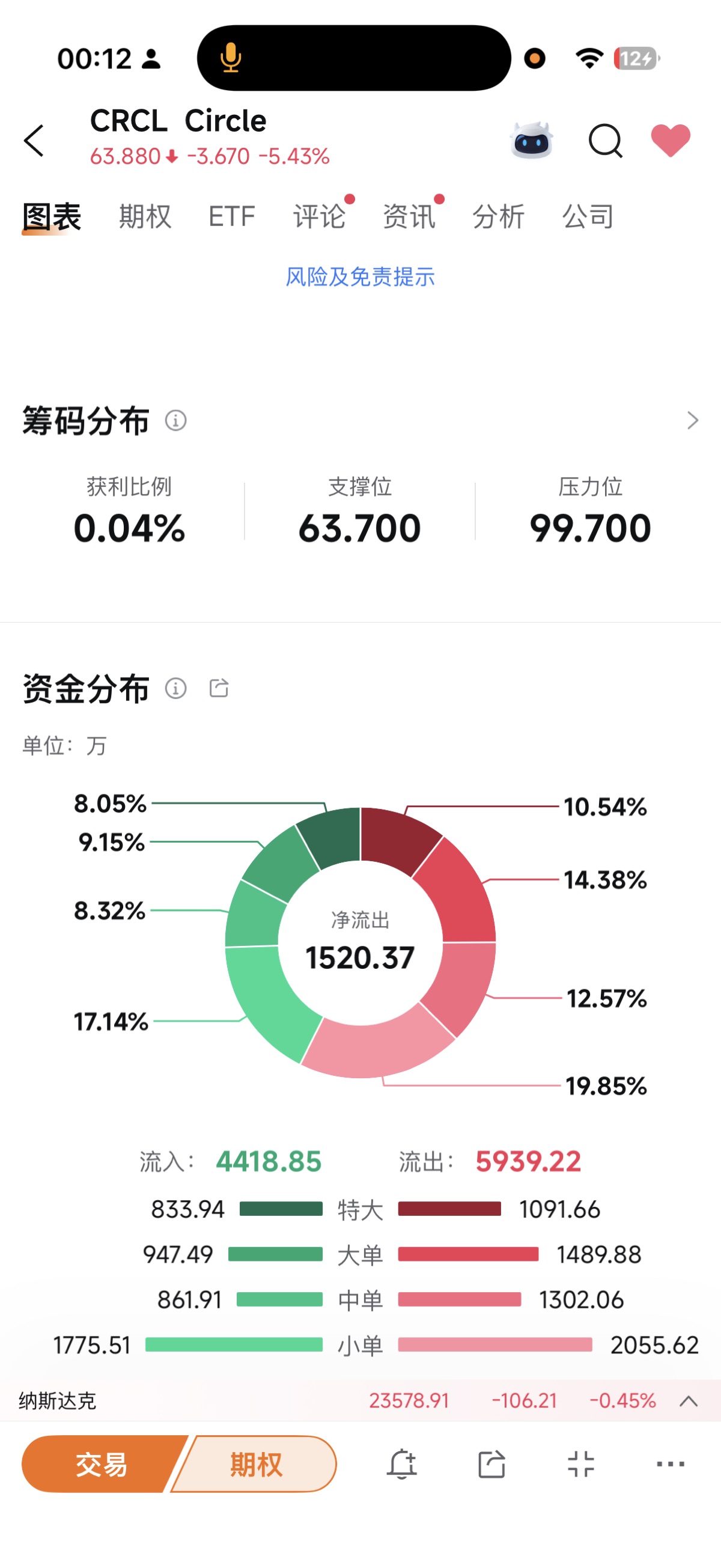Go back from the CRCL stock page
Screen dimensions: 721x1568
coord(34,141)
